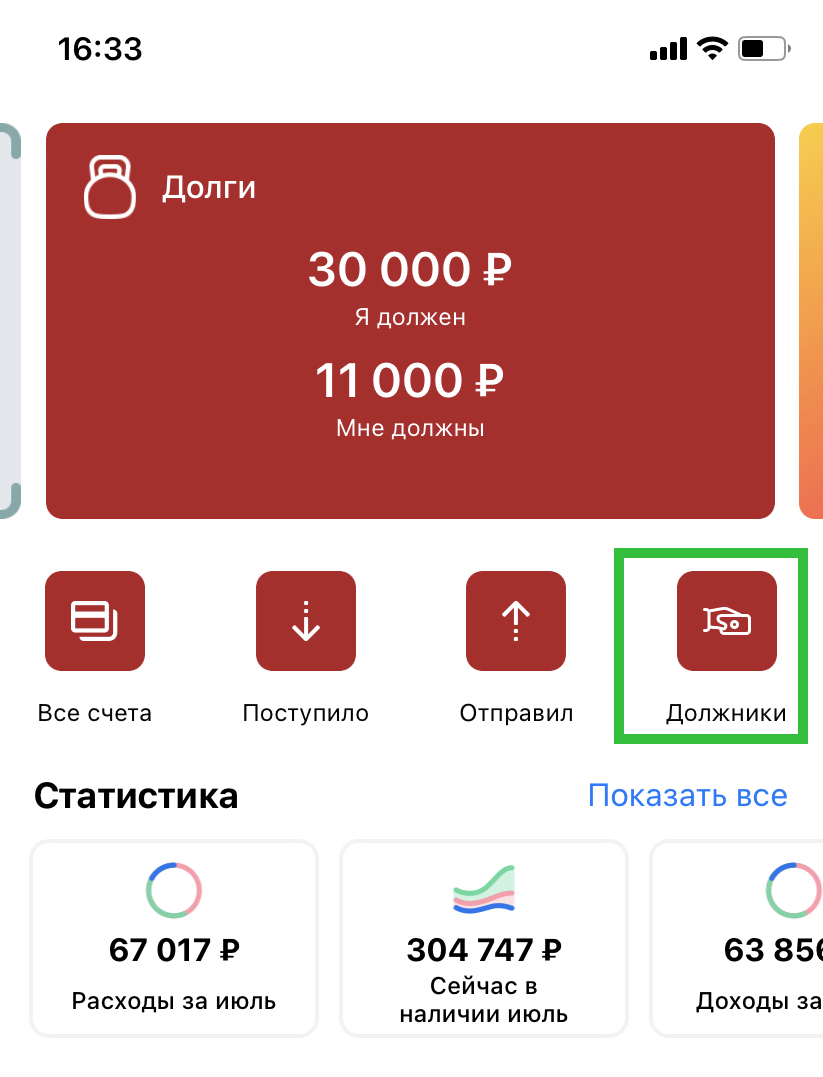Viewport: 823px width, 1077px height.
Task: View the Доходы income statistics card
Action: click(x=740, y=937)
